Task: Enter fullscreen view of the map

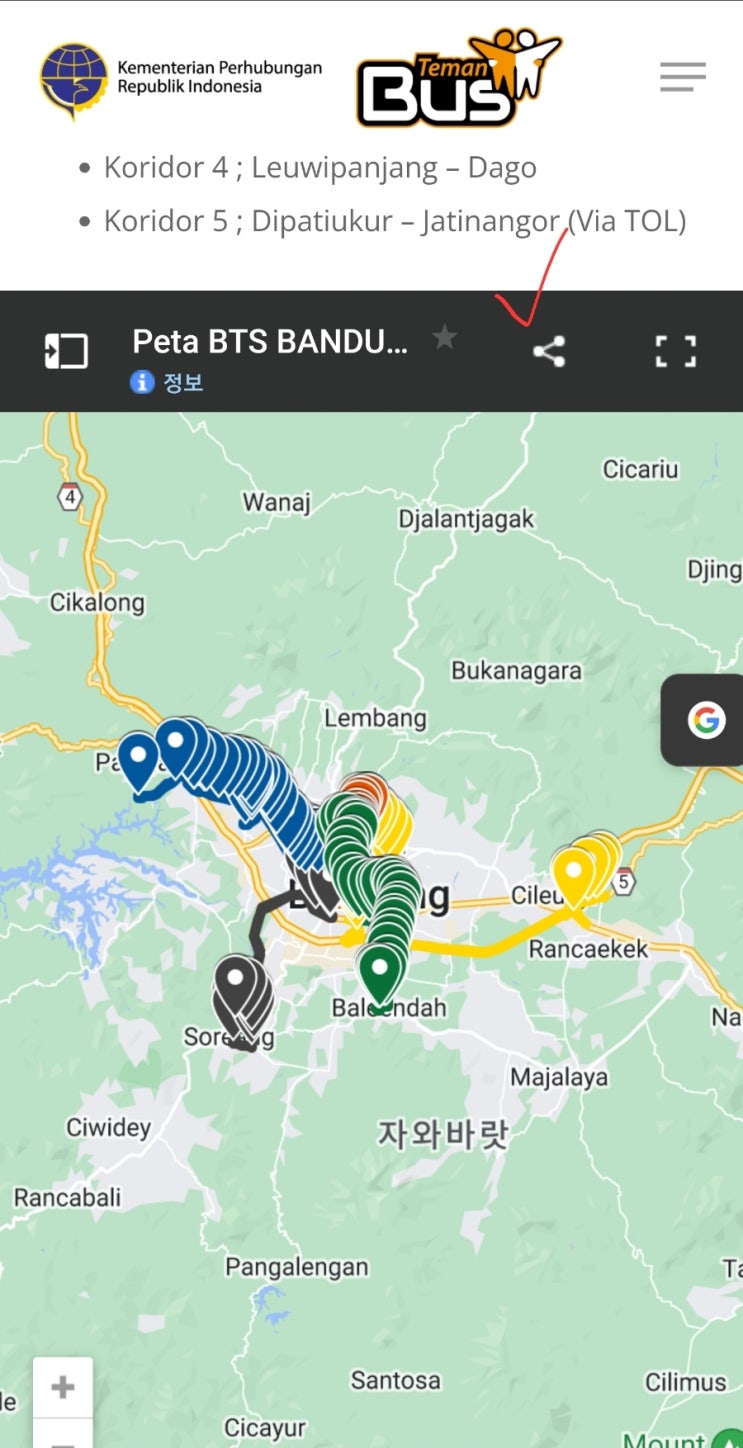Action: (x=676, y=350)
